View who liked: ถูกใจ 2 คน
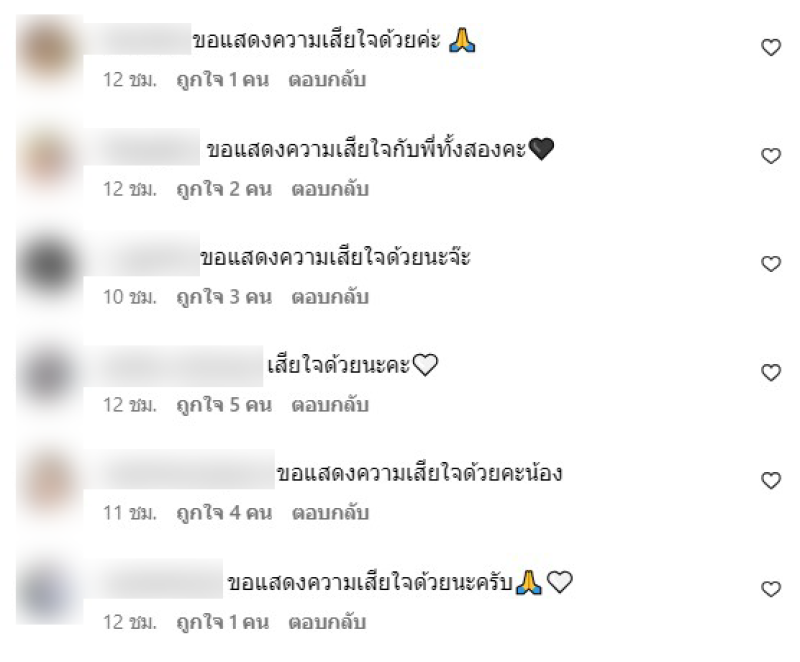Screen dimensions: 800x662 pos(224,188)
